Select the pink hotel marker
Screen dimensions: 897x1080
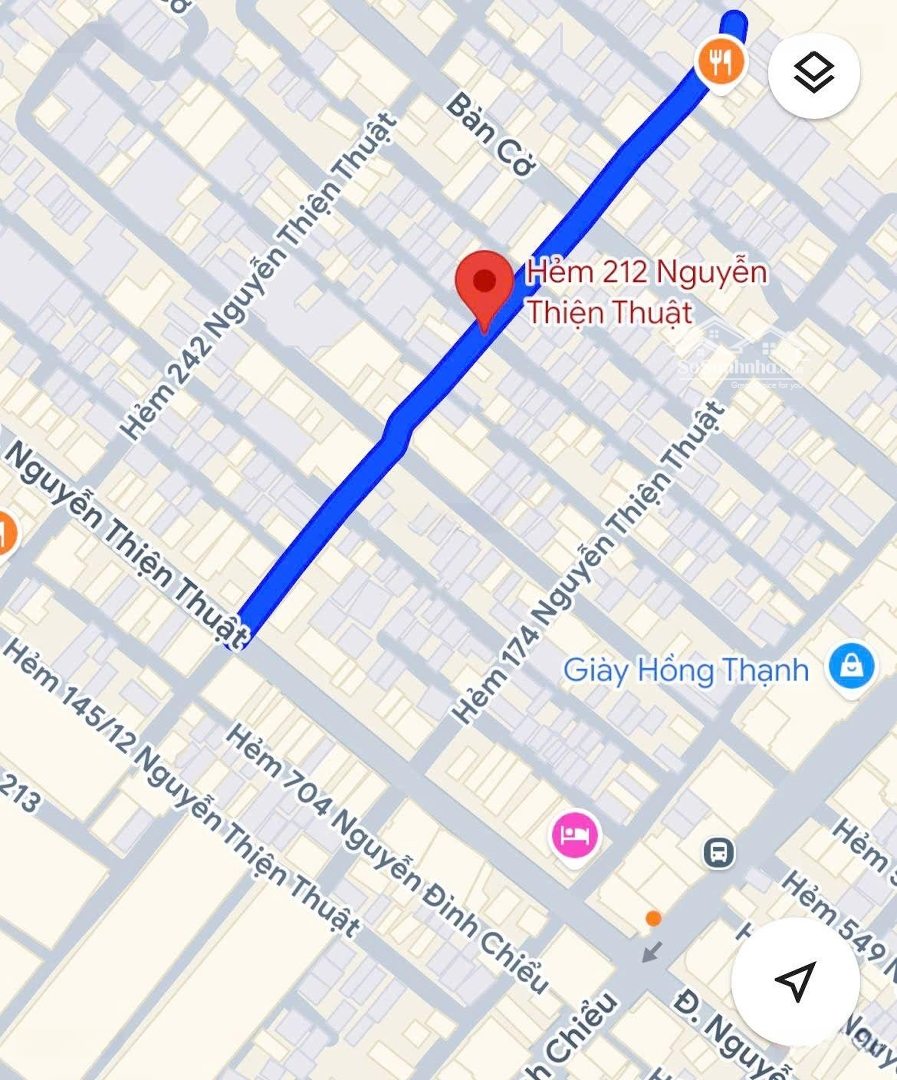point(575,832)
